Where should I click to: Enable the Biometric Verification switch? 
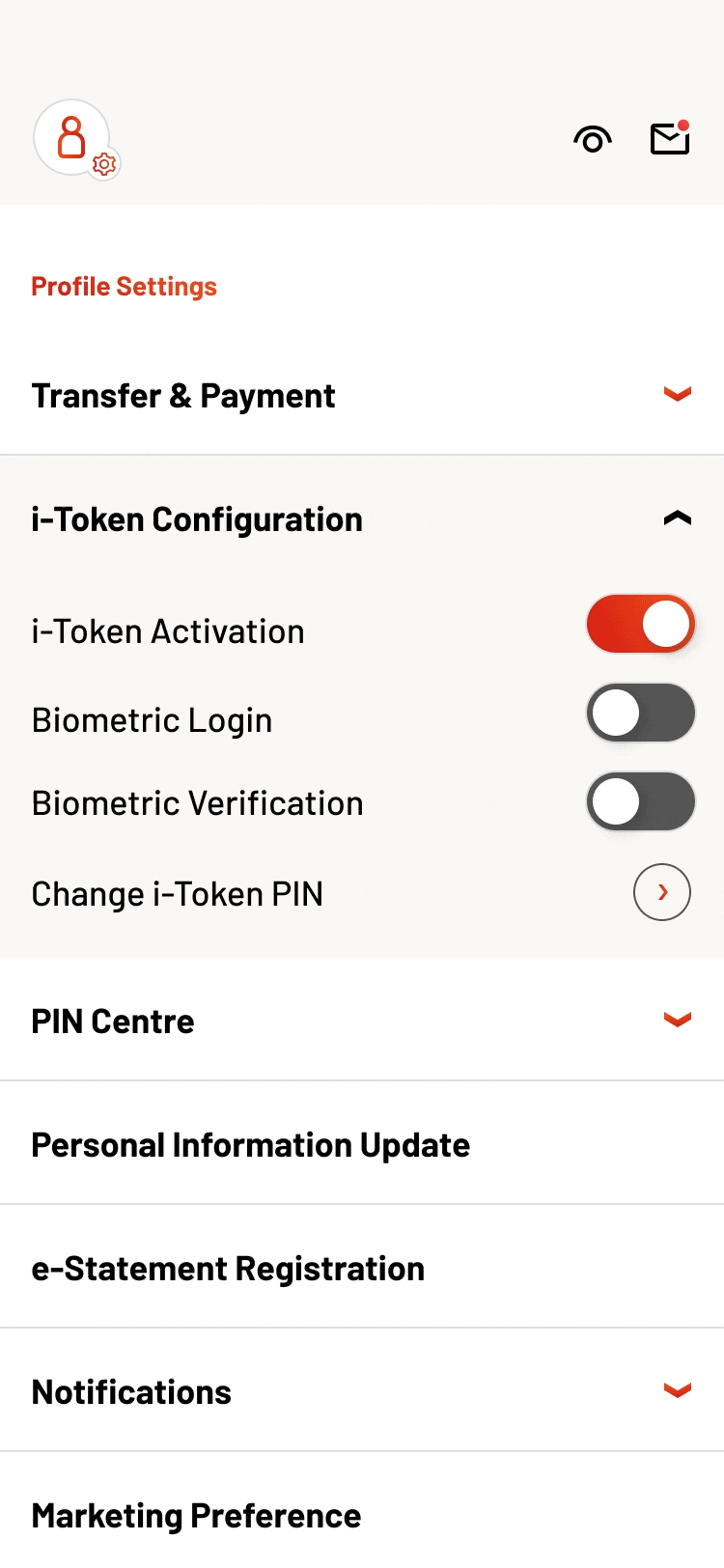[641, 801]
